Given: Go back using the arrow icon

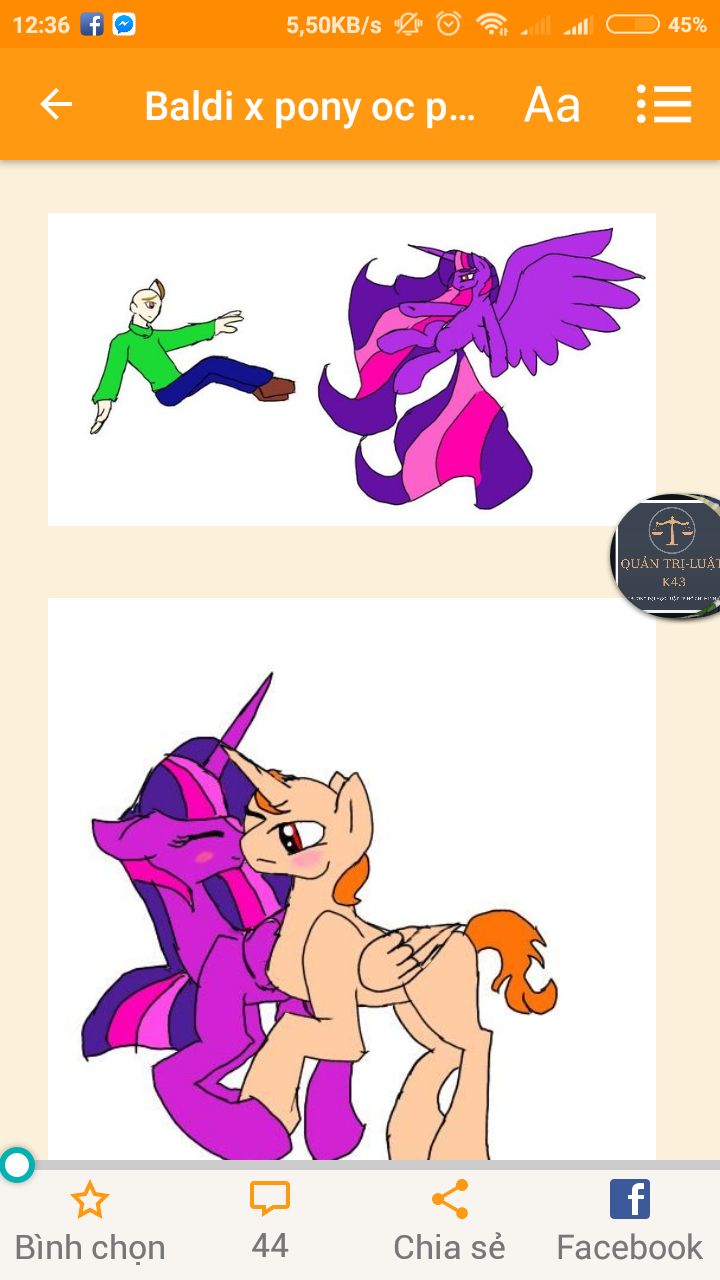Looking at the screenshot, I should click(56, 104).
